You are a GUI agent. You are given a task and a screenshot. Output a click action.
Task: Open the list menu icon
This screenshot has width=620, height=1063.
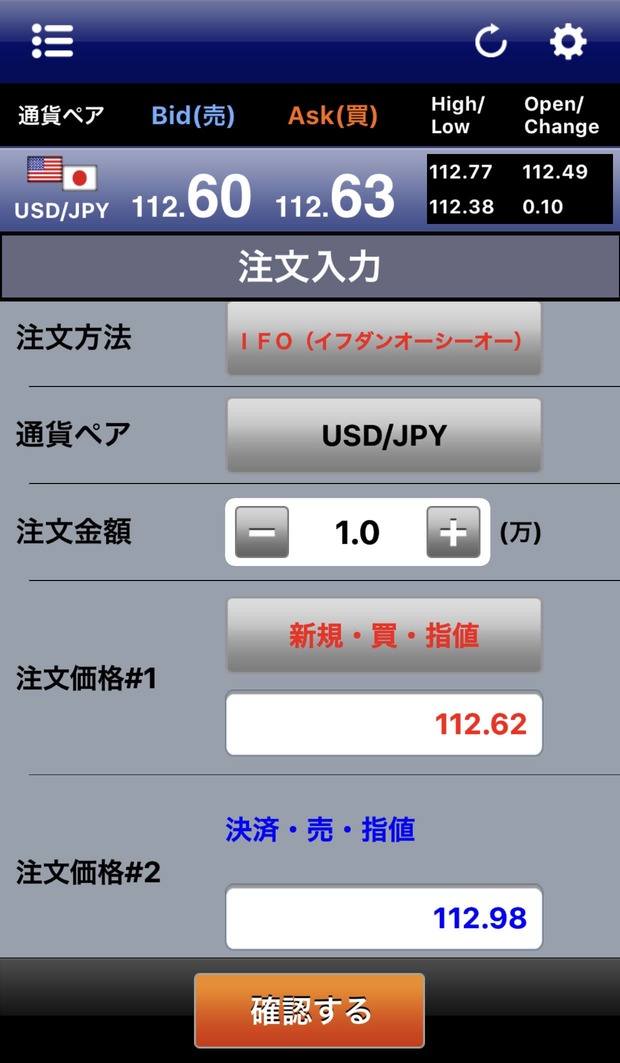[52, 41]
